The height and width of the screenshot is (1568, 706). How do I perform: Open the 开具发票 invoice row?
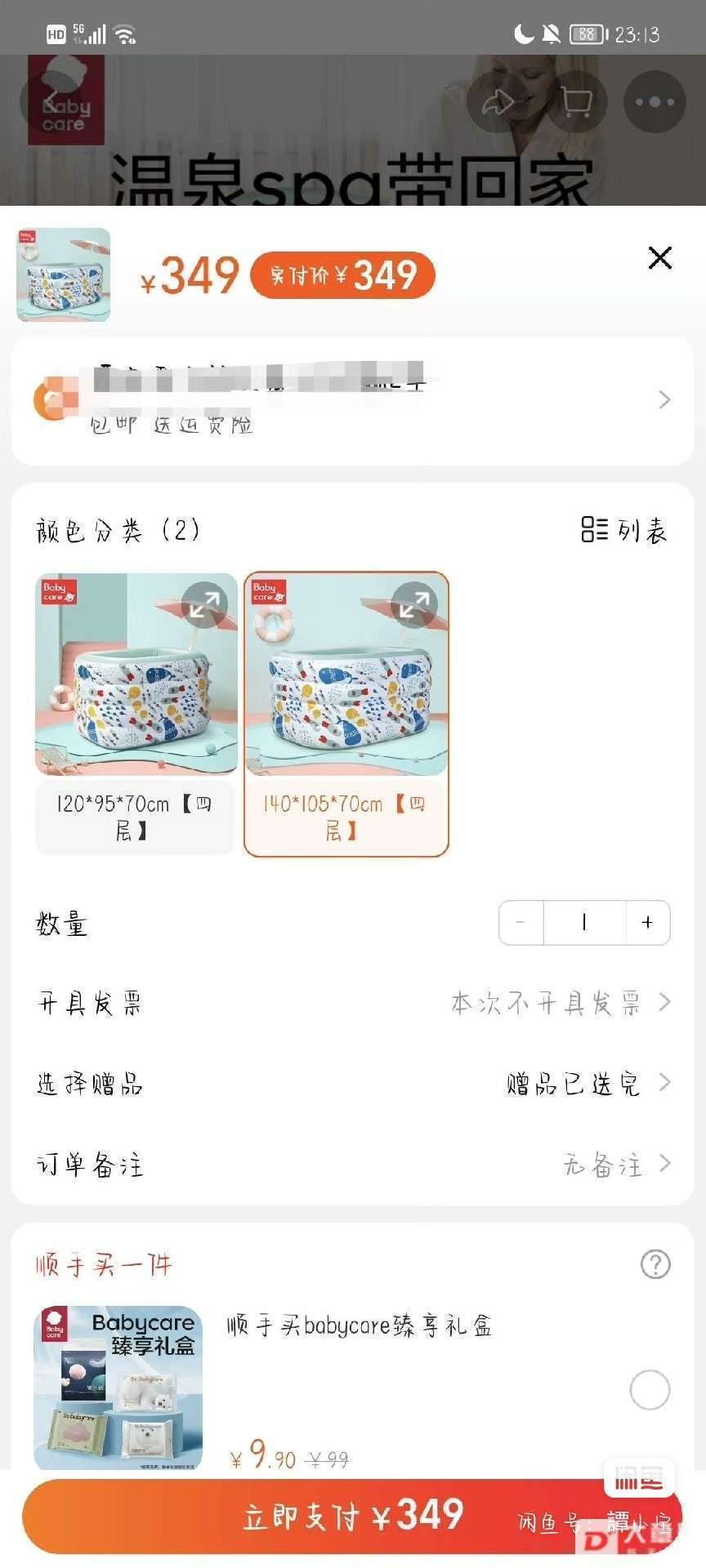coord(351,1002)
